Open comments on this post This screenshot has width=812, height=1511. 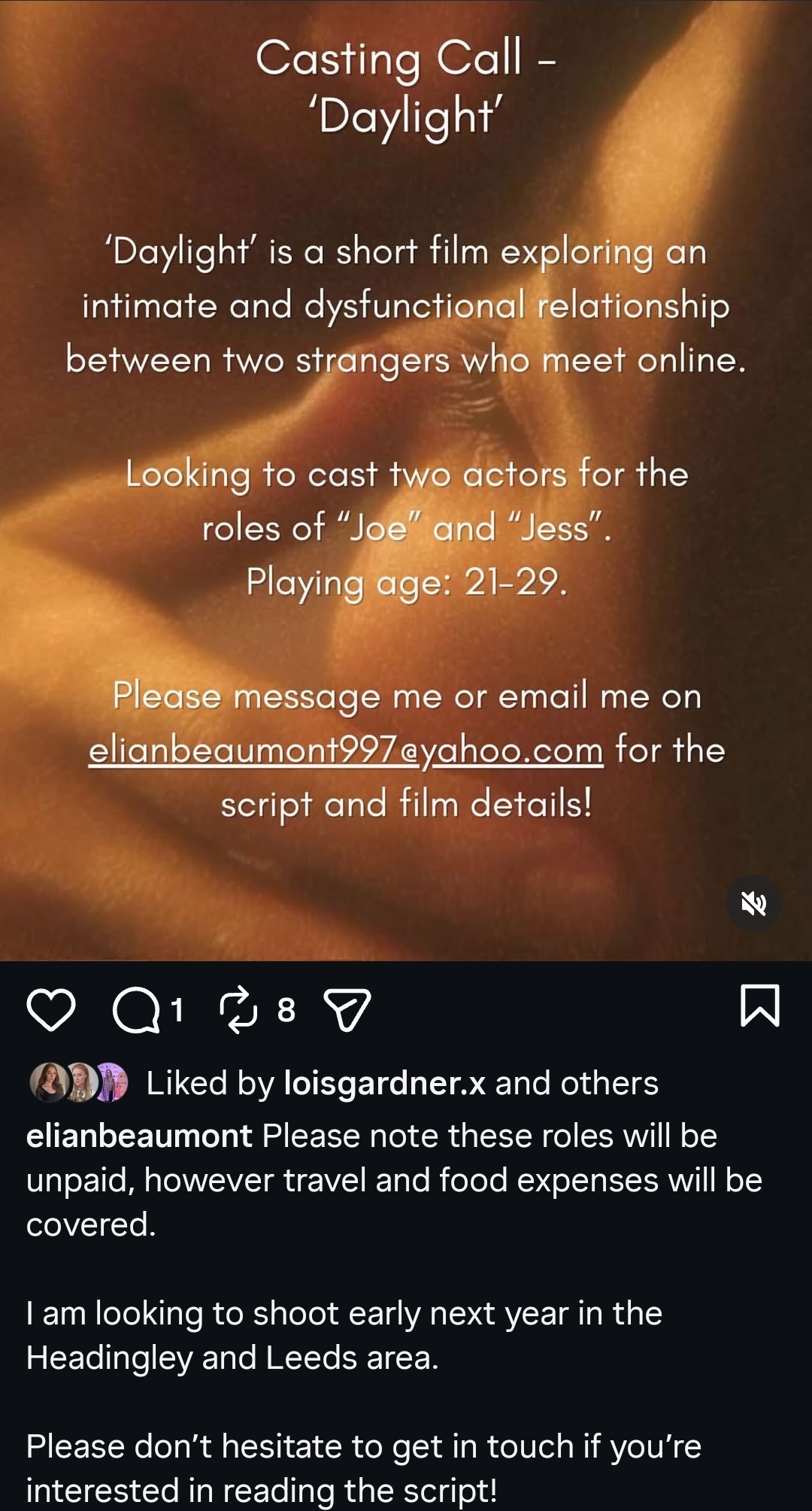(x=137, y=1009)
